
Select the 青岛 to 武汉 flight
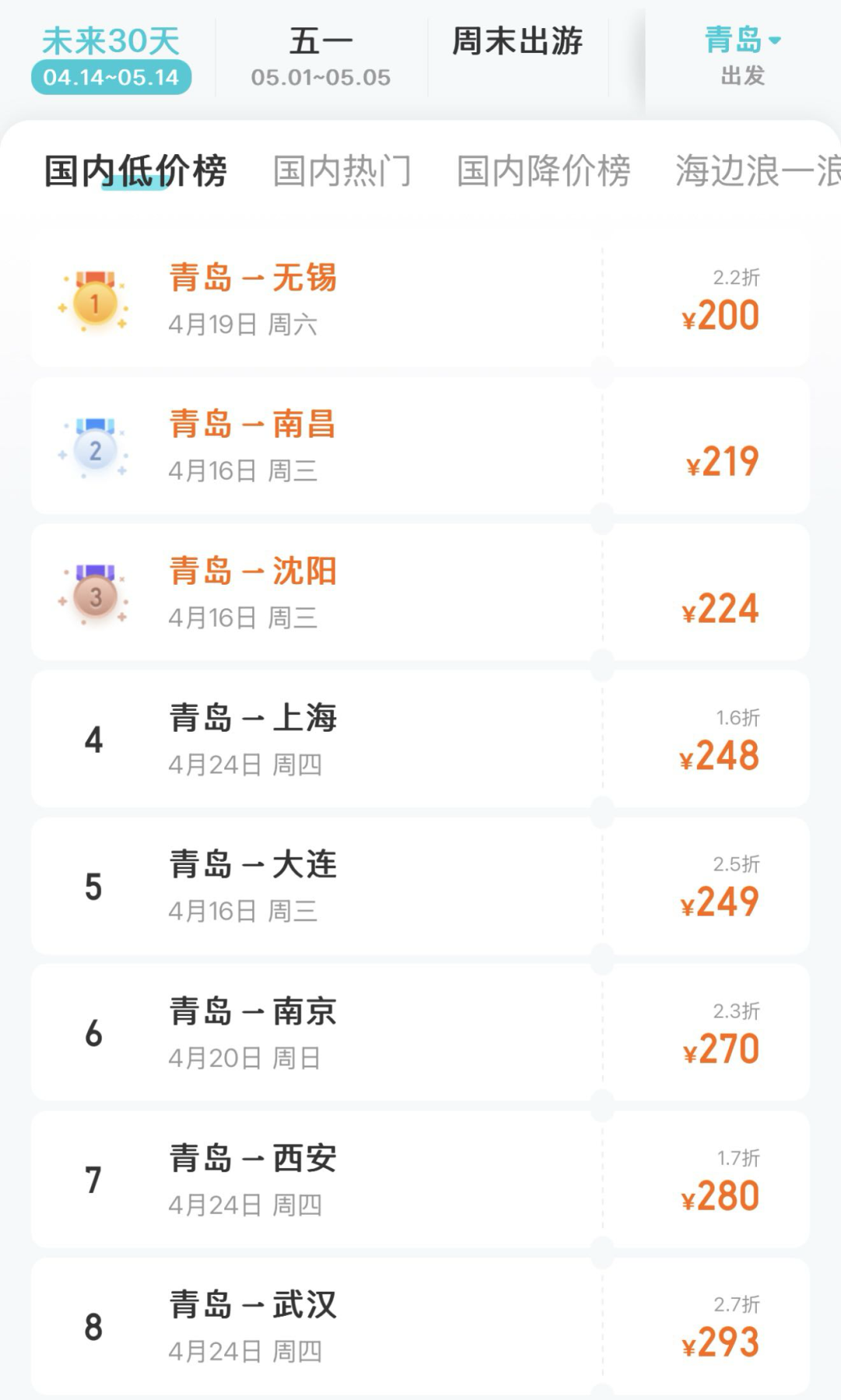pos(420,1326)
